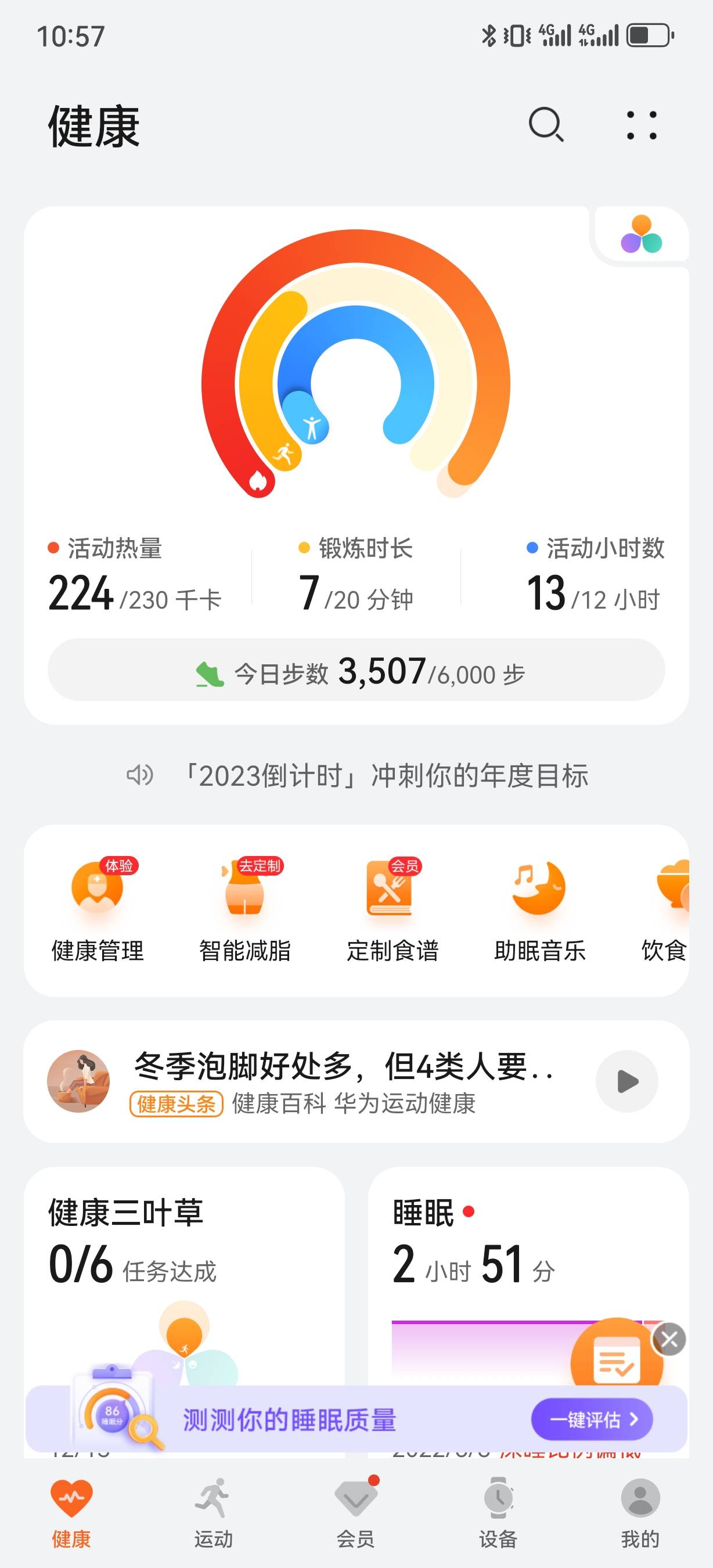Open the search in the Health app

(546, 127)
